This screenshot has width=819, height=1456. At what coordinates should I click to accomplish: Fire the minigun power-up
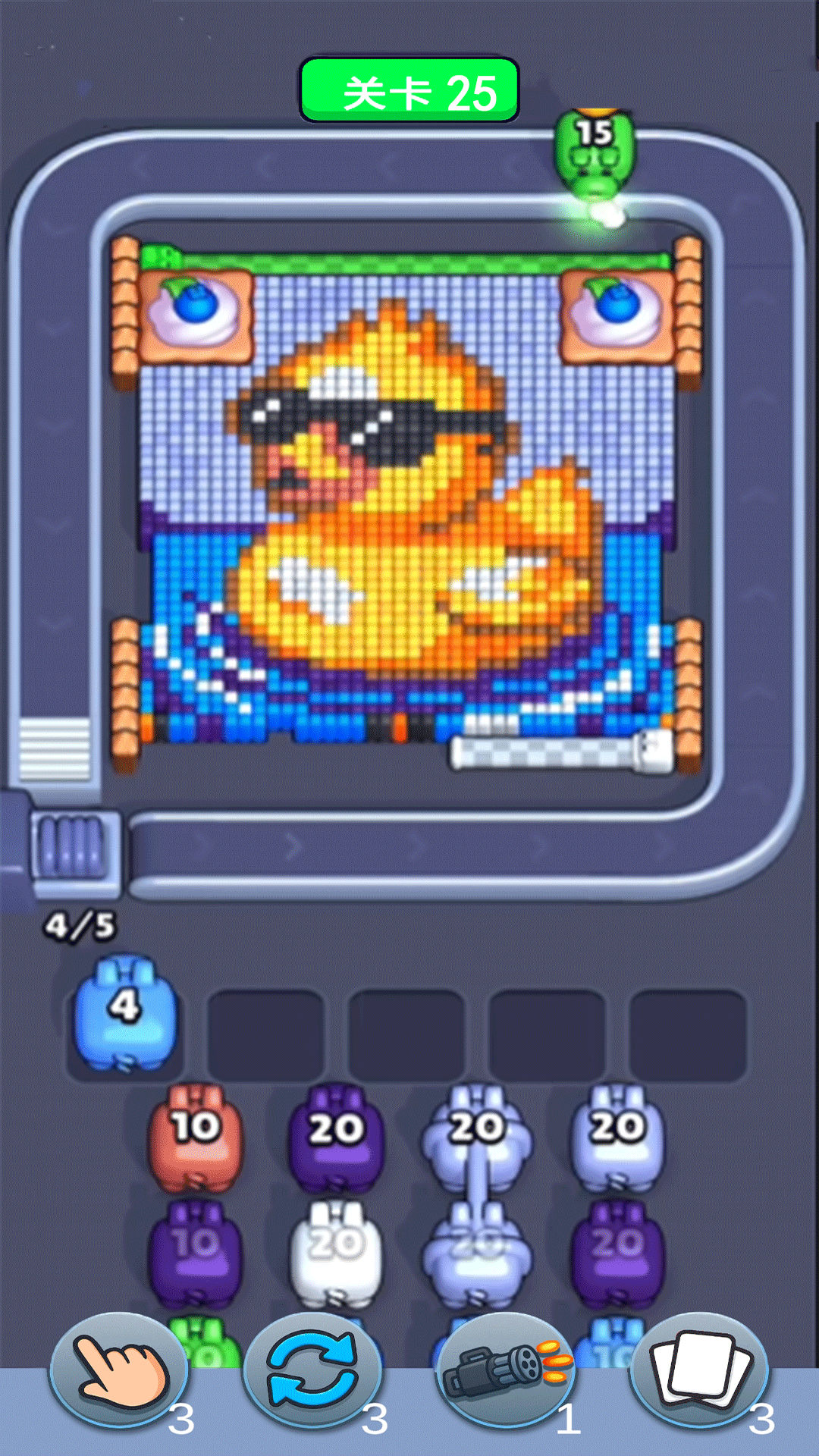pos(506,1371)
